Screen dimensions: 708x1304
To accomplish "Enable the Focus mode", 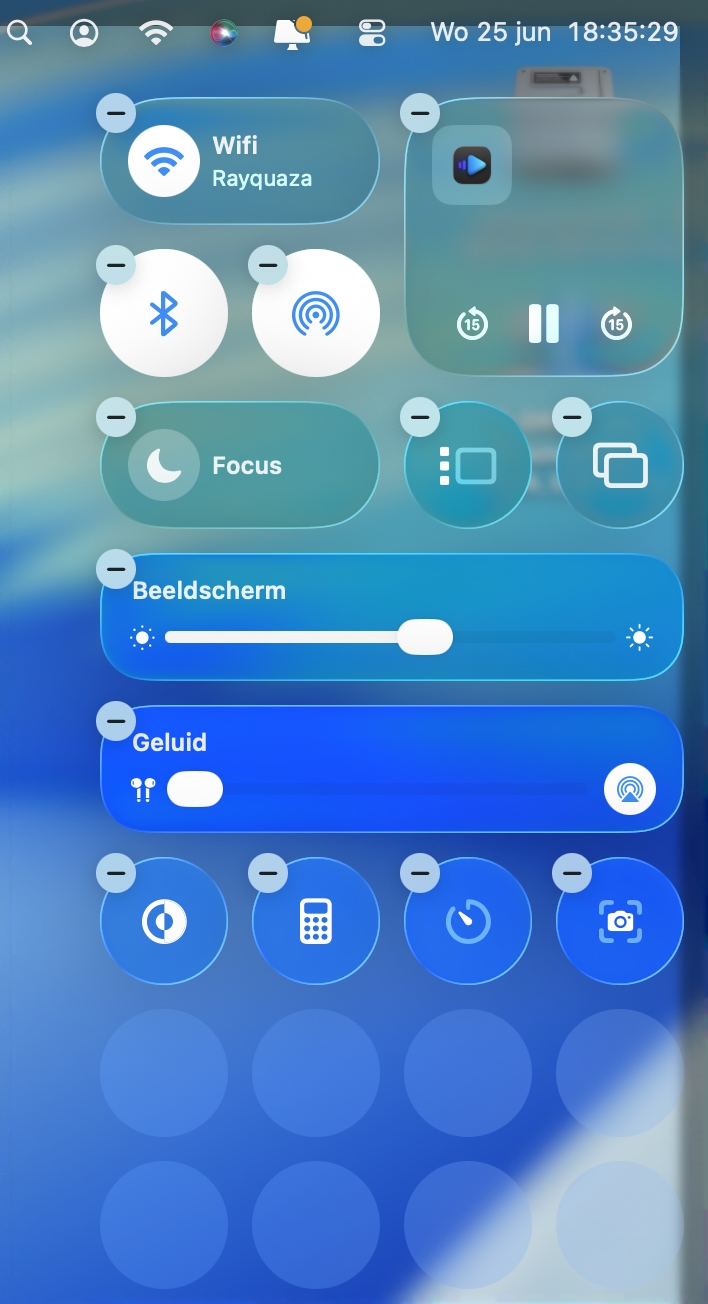I will (x=164, y=465).
